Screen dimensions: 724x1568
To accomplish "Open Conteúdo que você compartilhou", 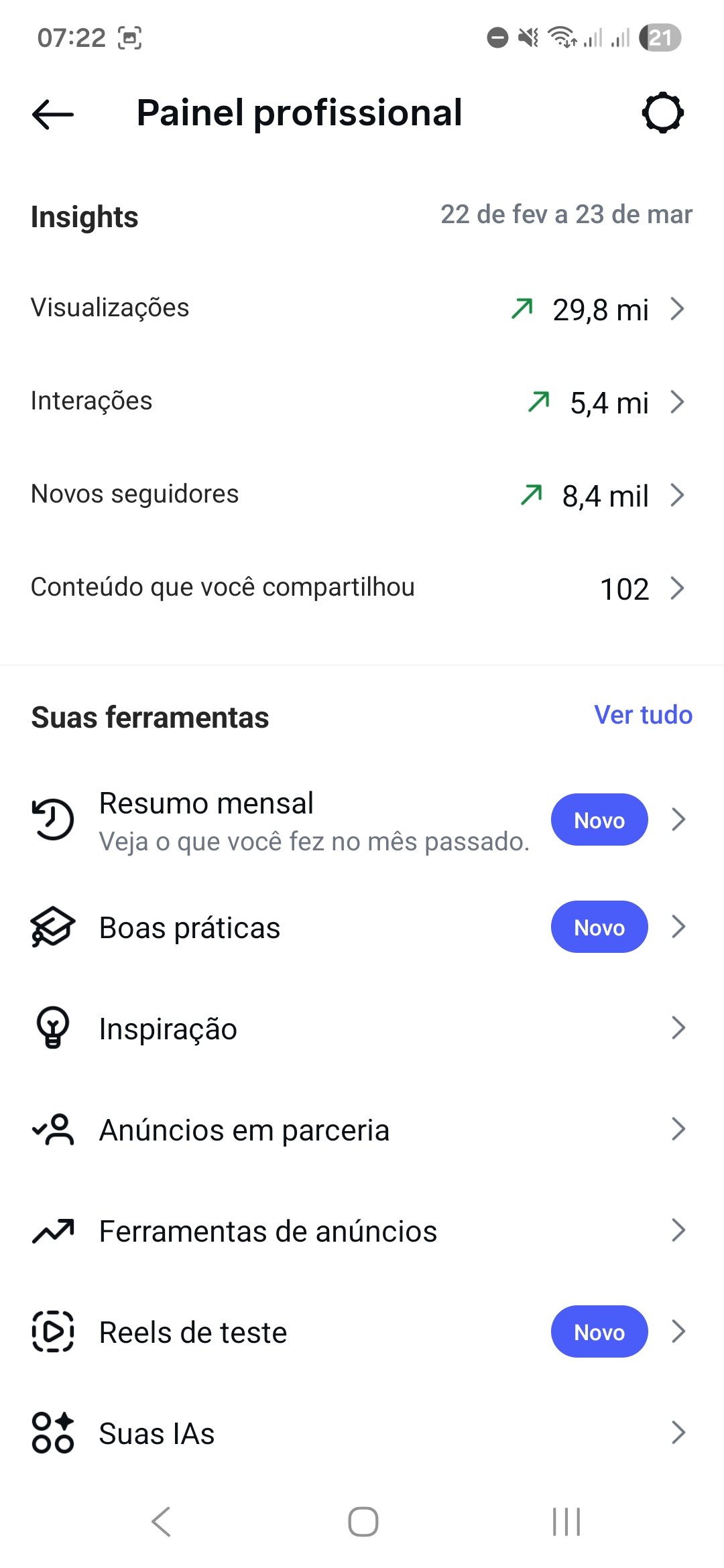I will point(362,588).
